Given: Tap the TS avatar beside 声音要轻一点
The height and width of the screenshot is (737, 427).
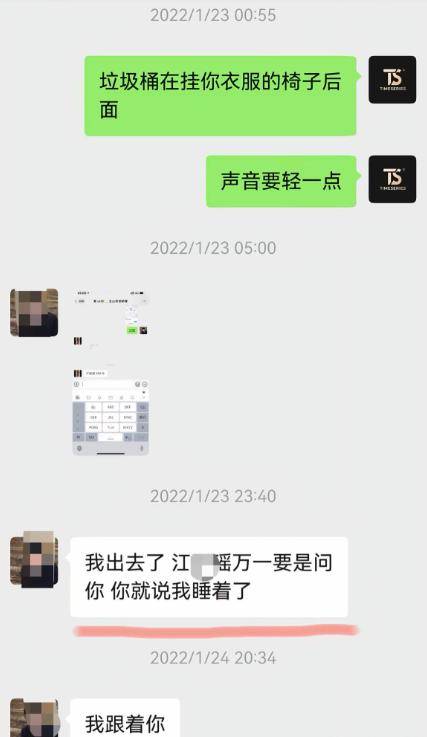Looking at the screenshot, I should [392, 179].
